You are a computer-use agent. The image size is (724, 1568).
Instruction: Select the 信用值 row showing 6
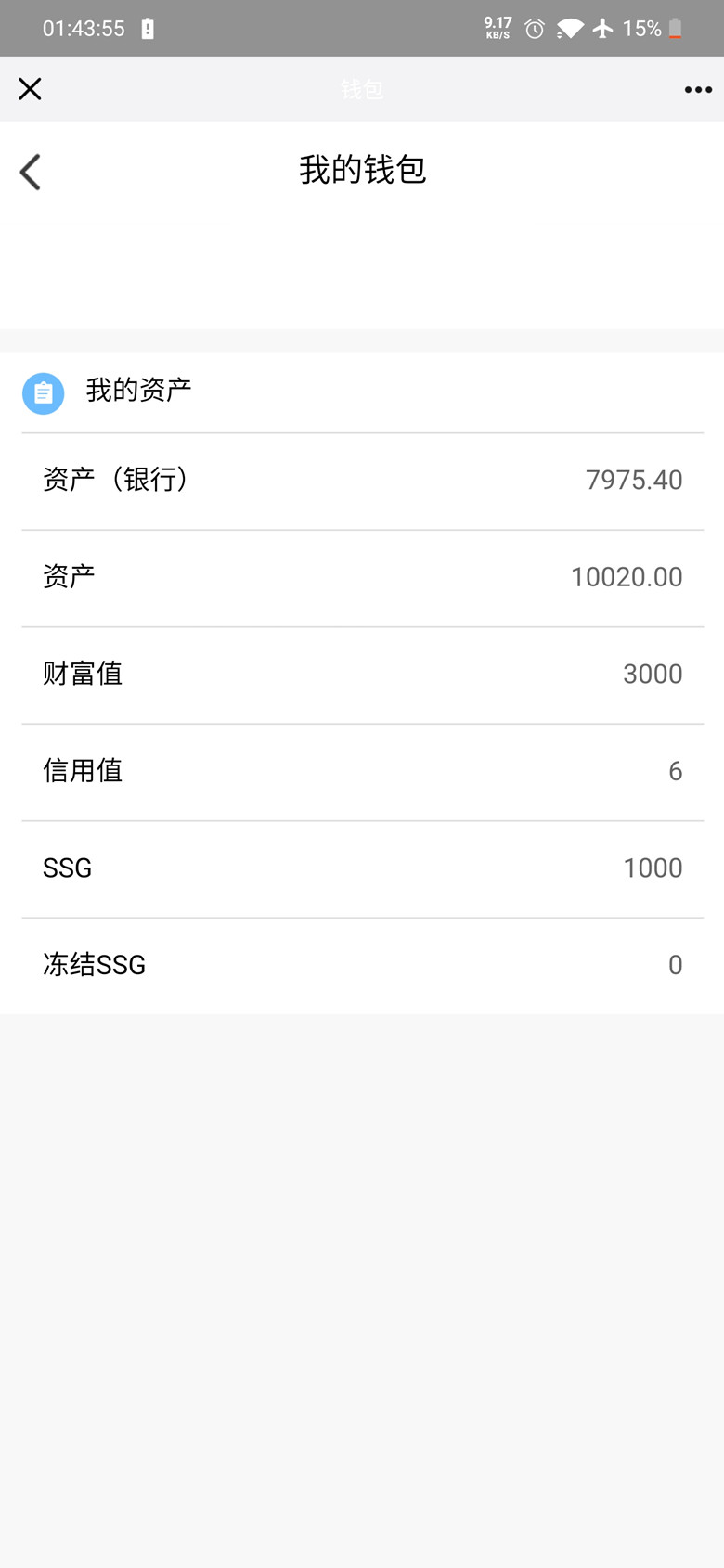362,771
